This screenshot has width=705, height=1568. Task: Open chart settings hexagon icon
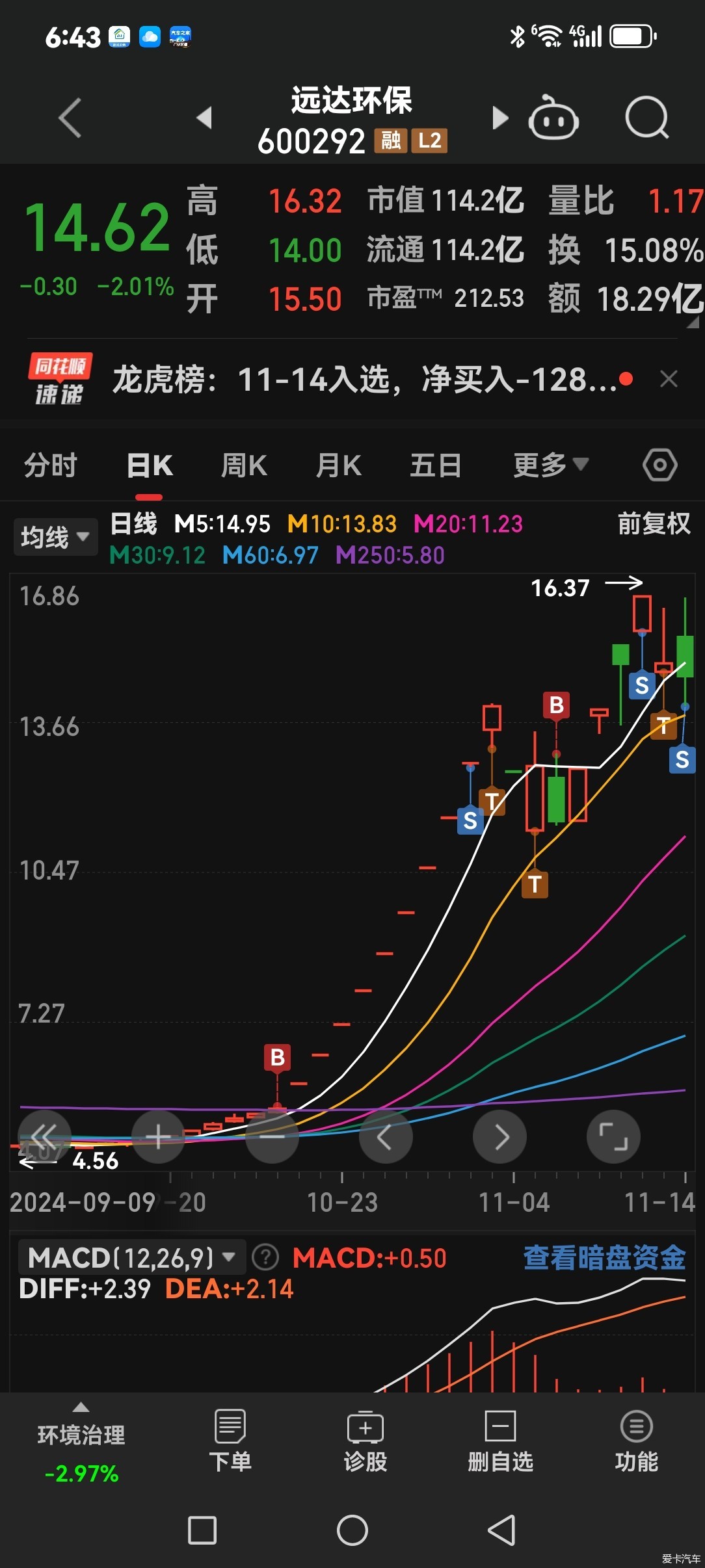tap(659, 465)
